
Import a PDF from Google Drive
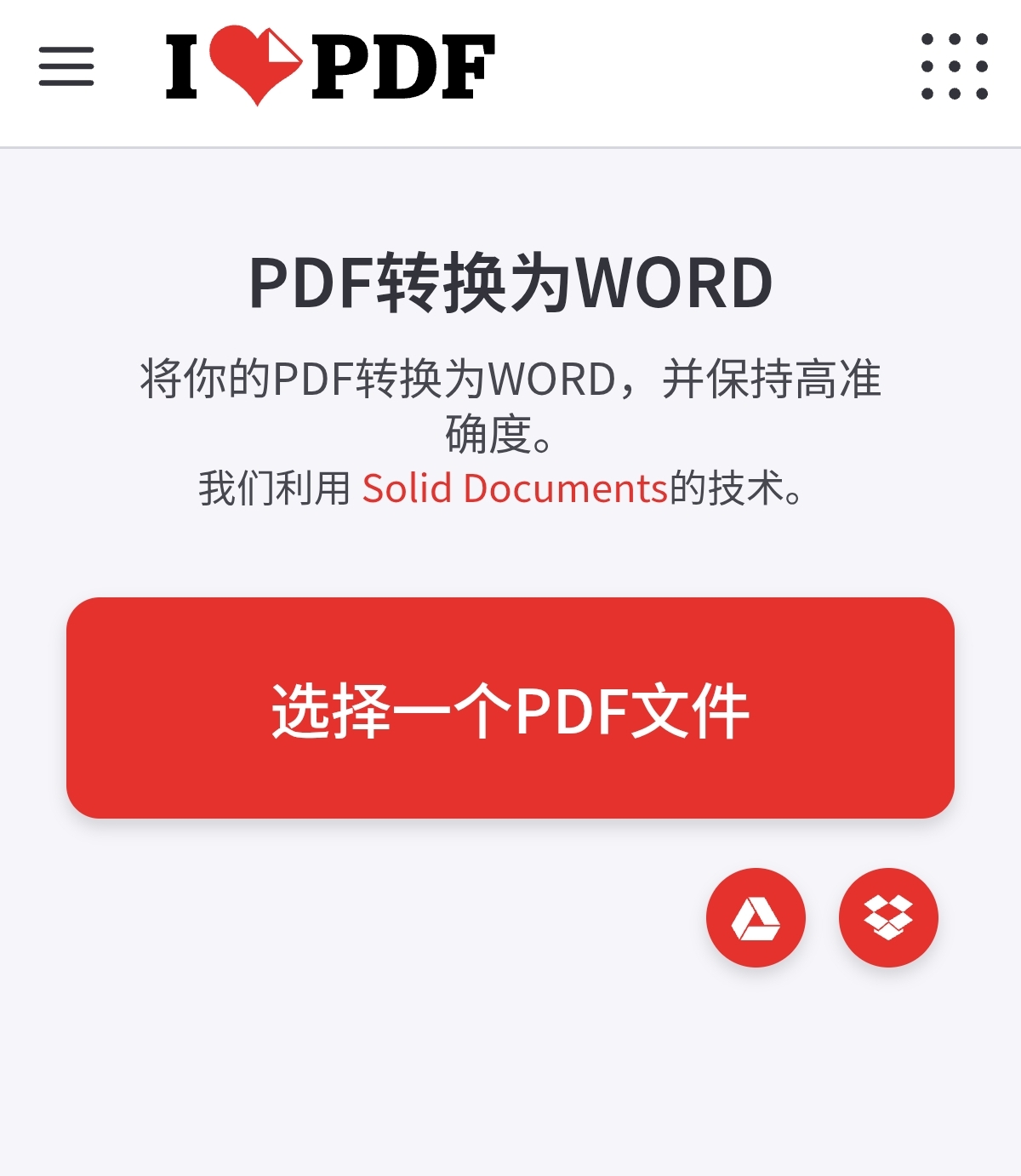[x=756, y=917]
